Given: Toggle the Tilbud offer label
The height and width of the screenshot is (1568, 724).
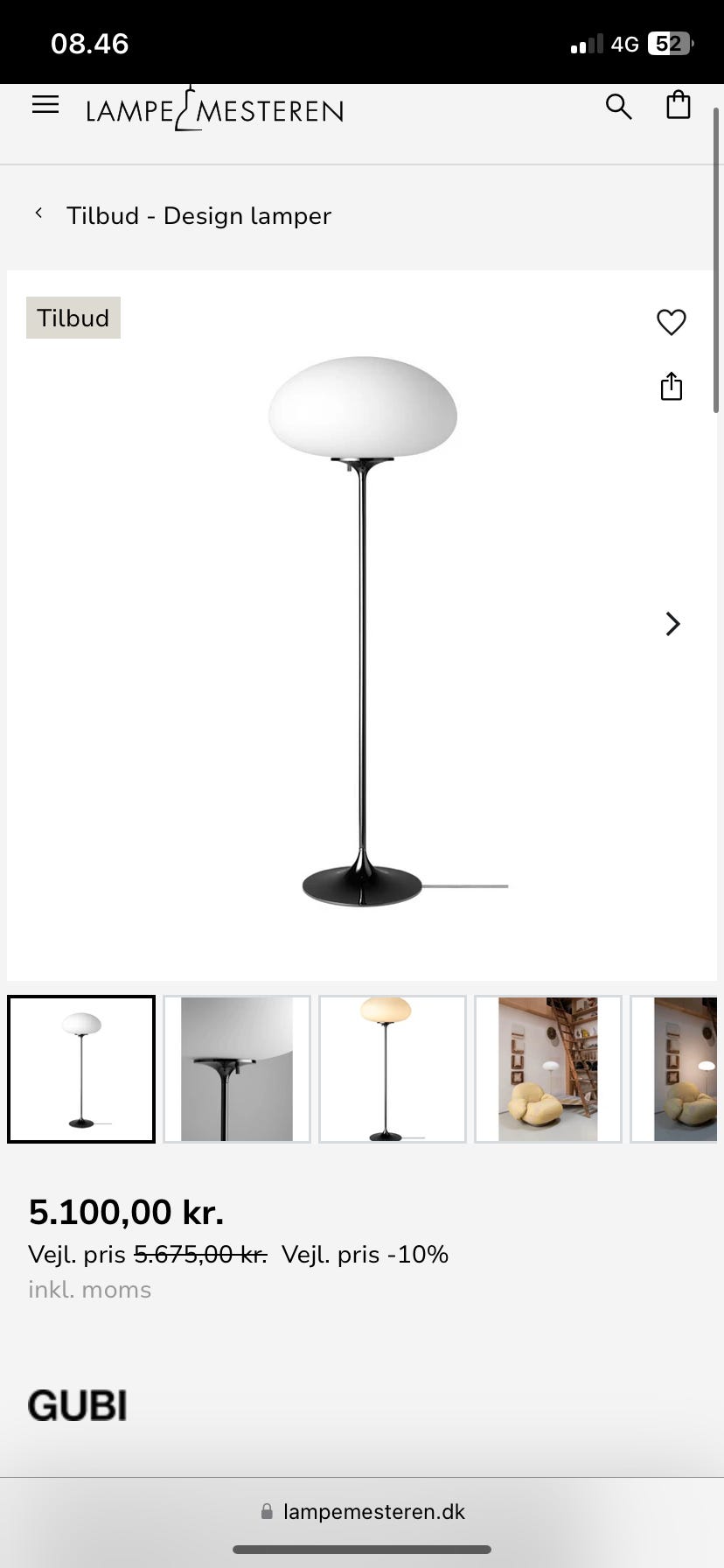Looking at the screenshot, I should (x=73, y=318).
